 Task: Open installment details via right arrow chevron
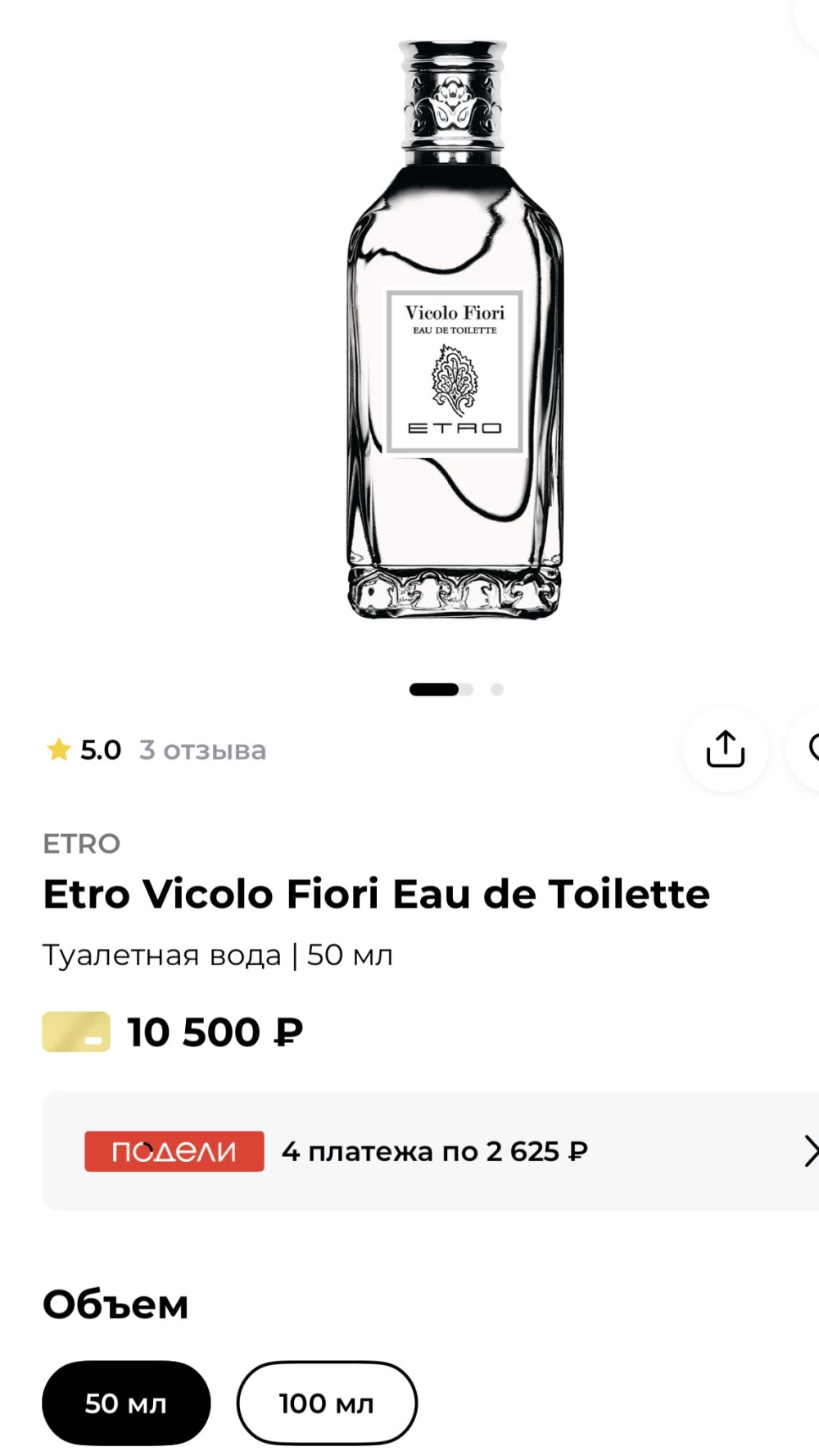pyautogui.click(x=812, y=1150)
